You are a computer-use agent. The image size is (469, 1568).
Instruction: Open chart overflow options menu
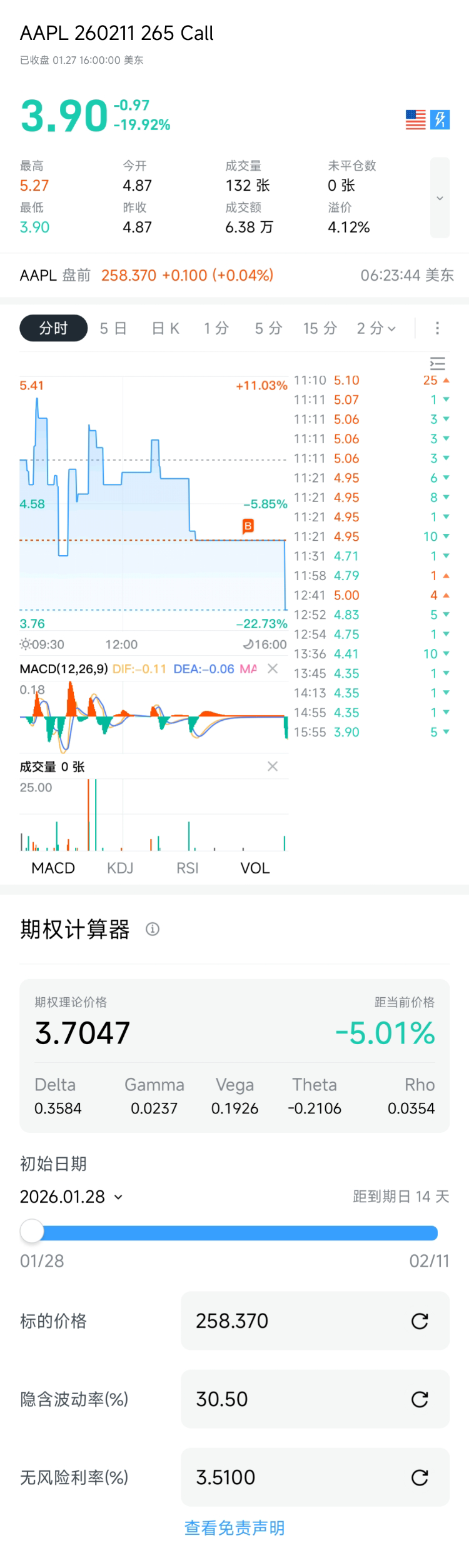point(437,328)
